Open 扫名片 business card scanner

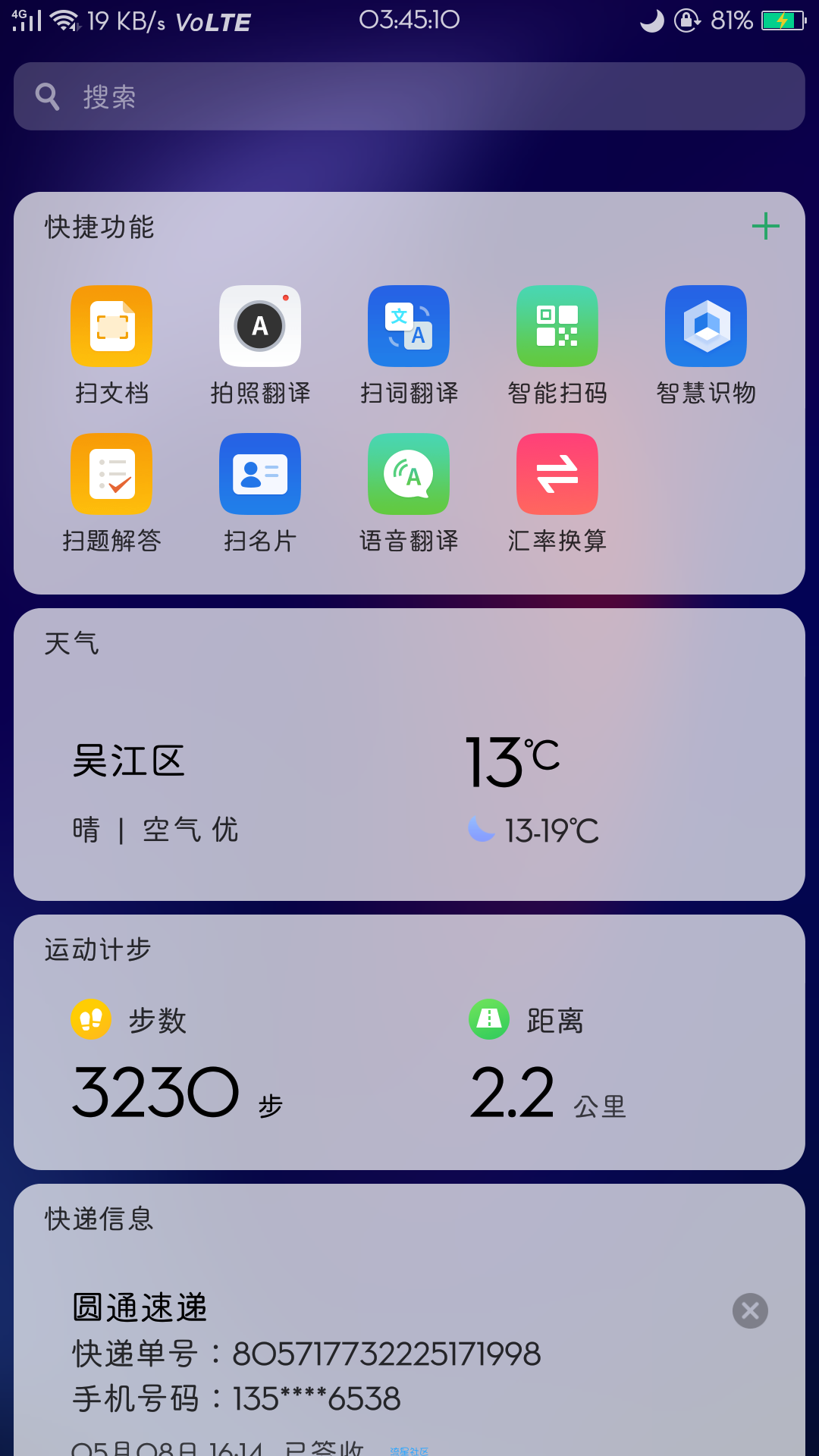(260, 493)
